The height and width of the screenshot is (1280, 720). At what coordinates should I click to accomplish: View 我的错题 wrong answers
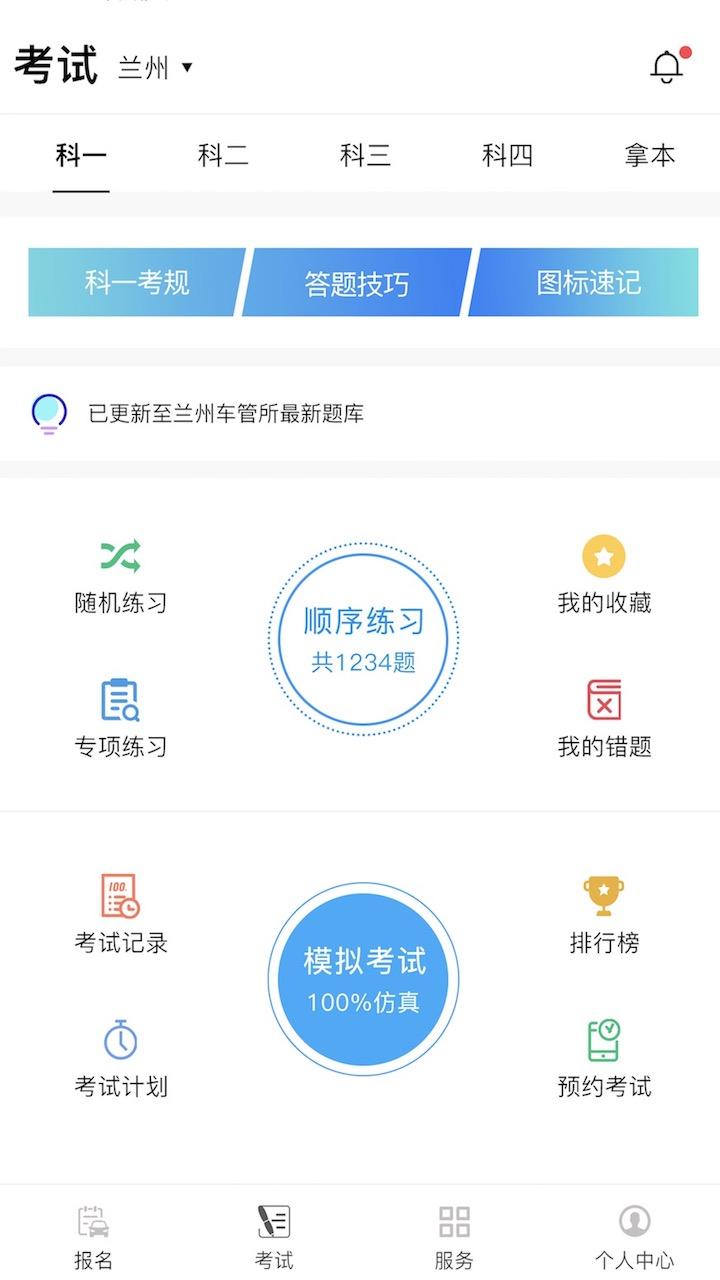pos(604,719)
